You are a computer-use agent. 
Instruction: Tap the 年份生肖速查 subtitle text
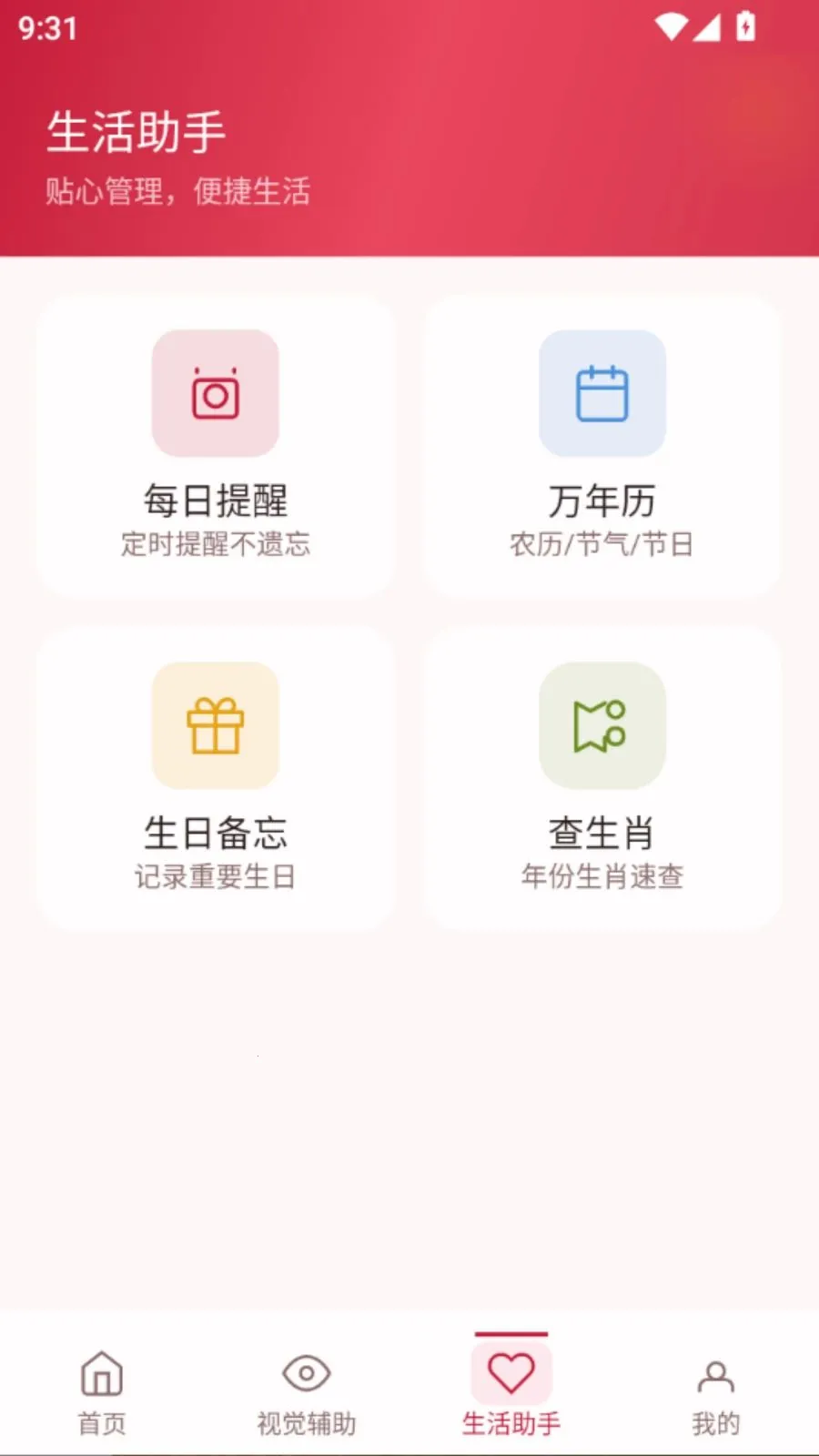(x=602, y=876)
